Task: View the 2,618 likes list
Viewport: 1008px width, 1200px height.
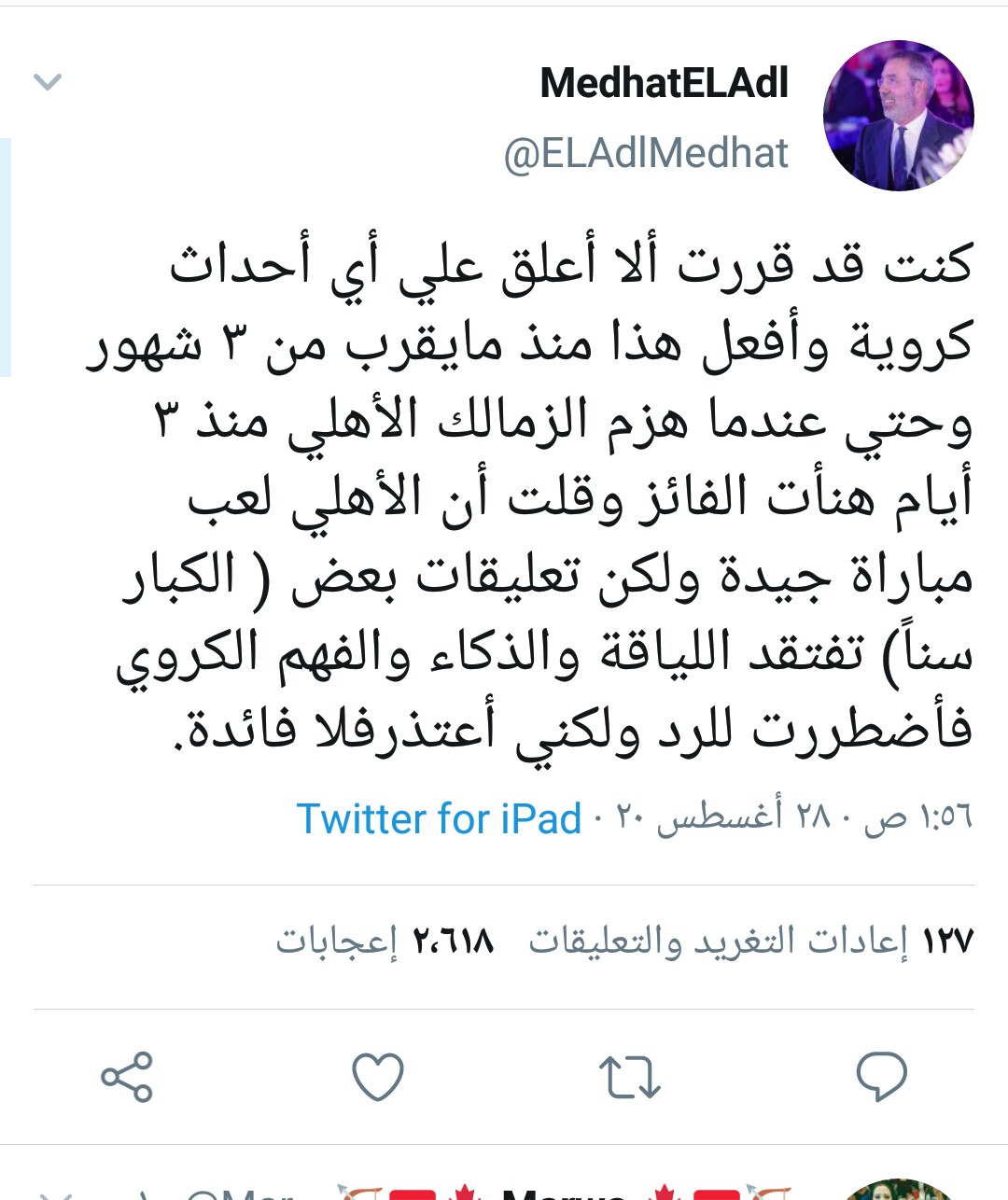Action: [385, 941]
